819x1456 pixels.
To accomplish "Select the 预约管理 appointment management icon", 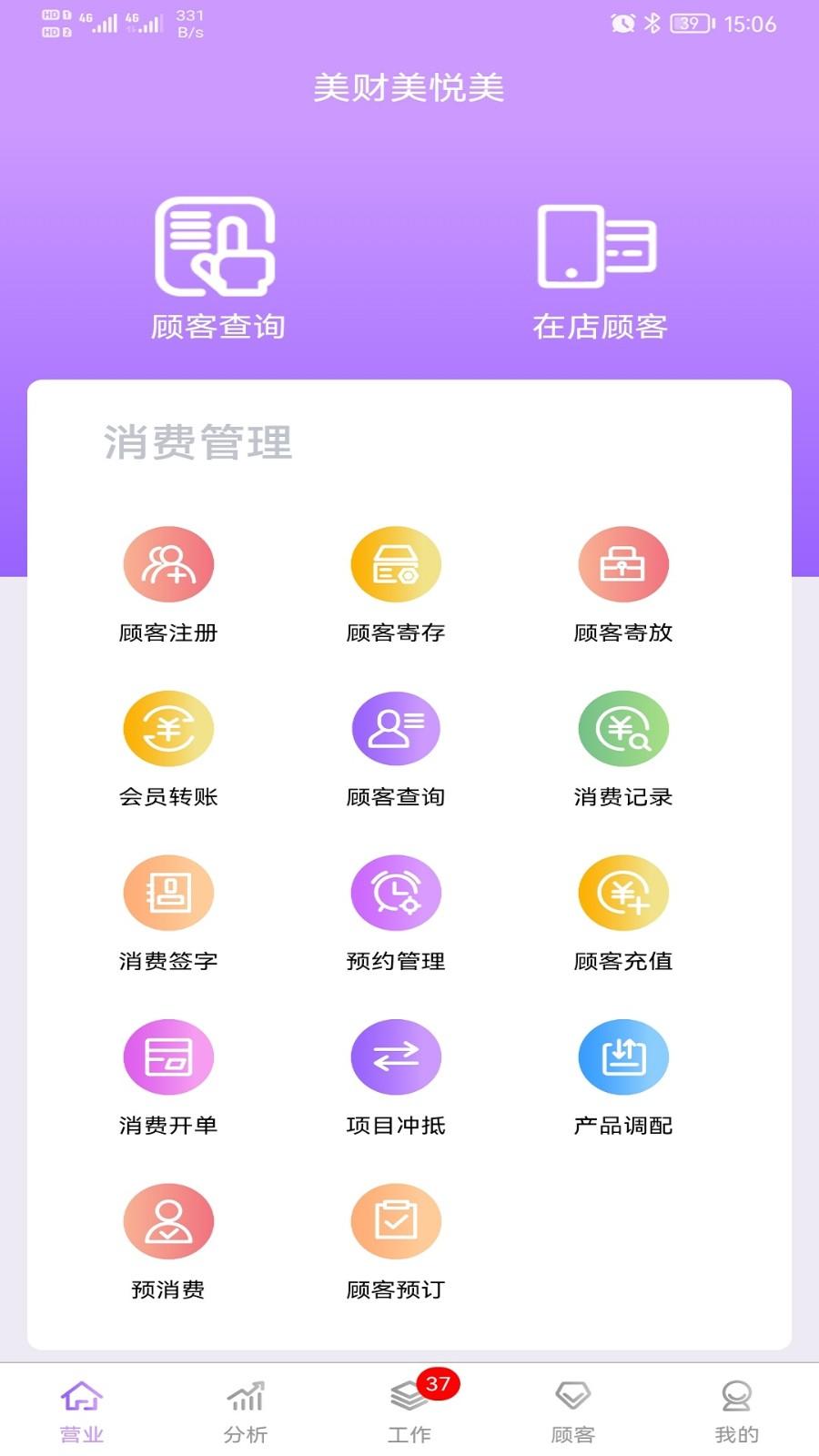I will tap(396, 892).
